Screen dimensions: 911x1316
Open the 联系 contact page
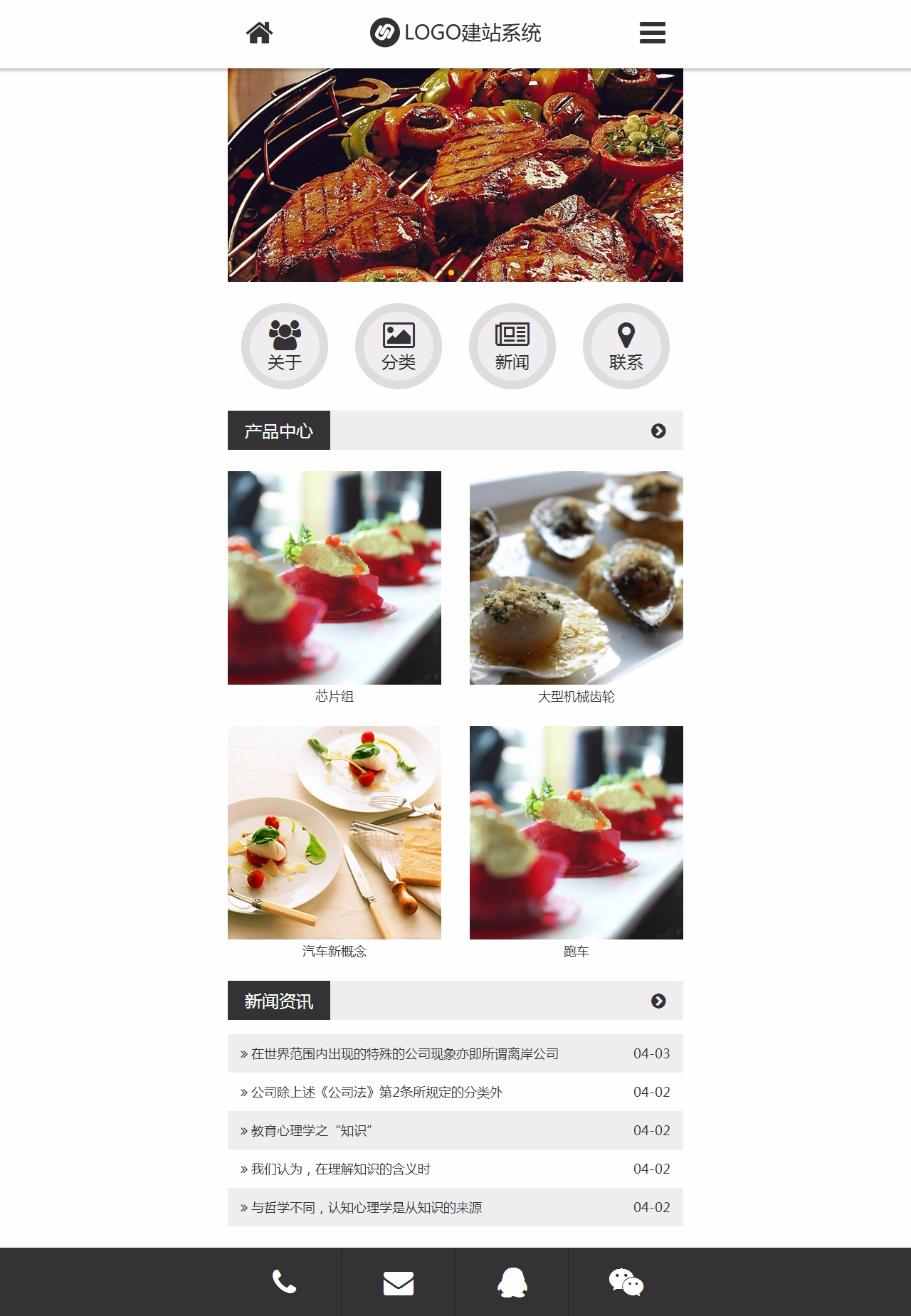pos(626,347)
